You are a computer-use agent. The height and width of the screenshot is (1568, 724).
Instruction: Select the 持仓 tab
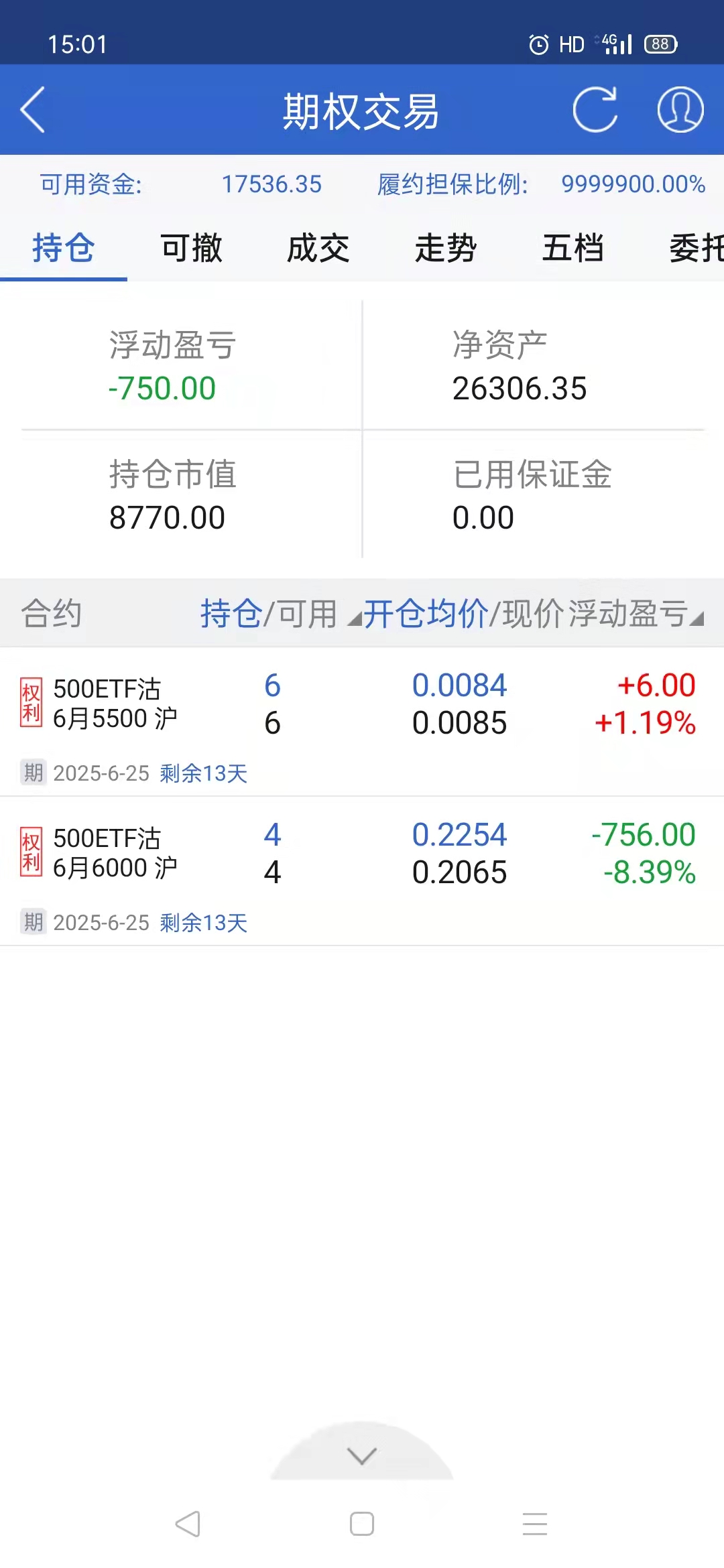pyautogui.click(x=64, y=249)
